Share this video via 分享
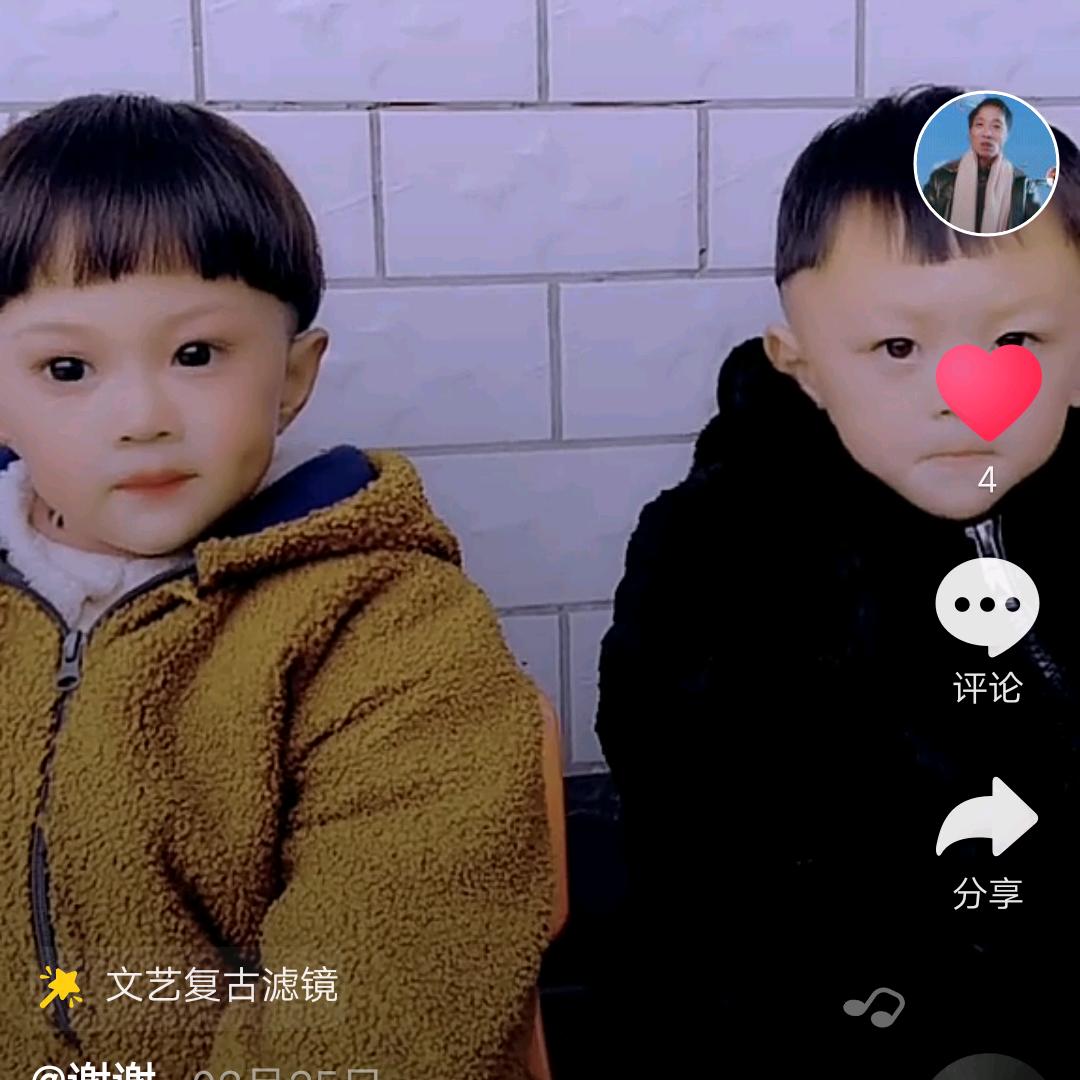Image resolution: width=1080 pixels, height=1080 pixels. point(987,818)
